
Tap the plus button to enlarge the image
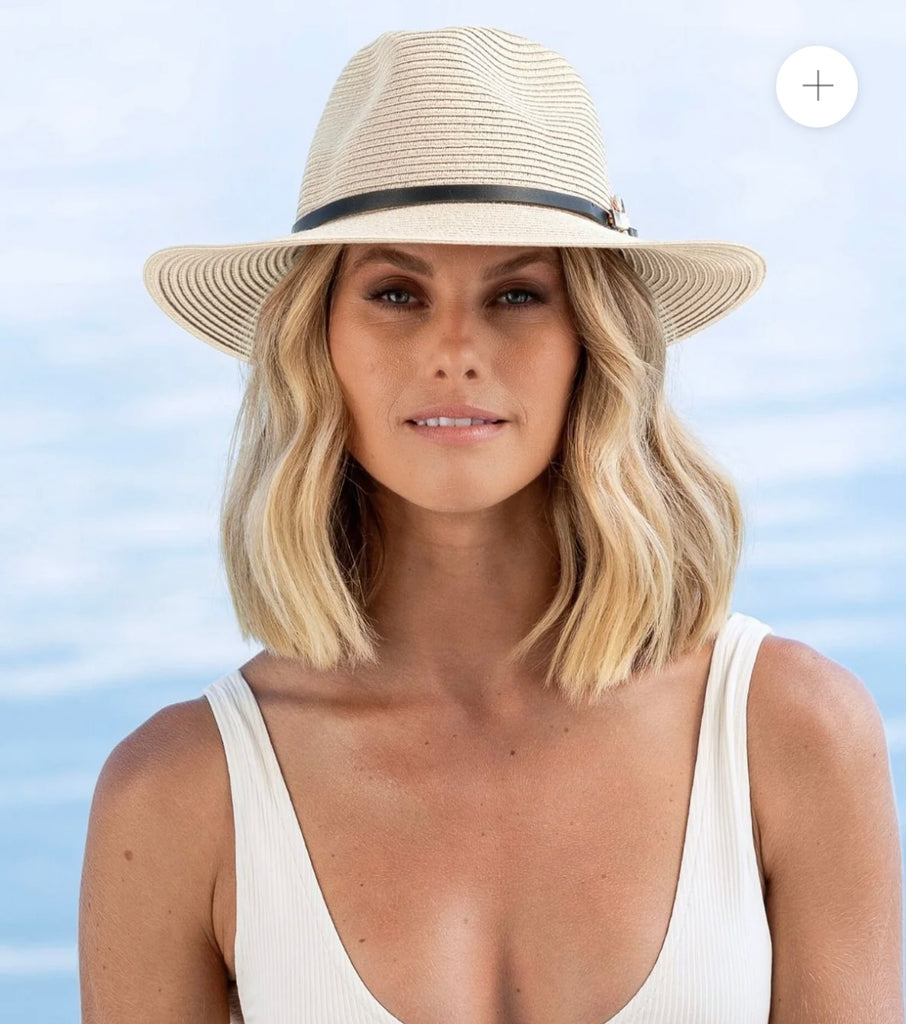[x=816, y=86]
